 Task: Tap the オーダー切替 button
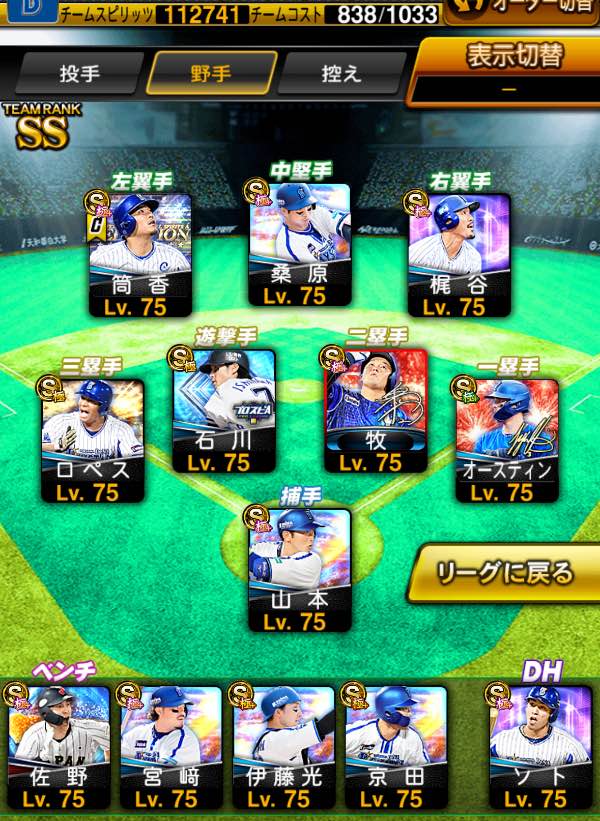523,12
